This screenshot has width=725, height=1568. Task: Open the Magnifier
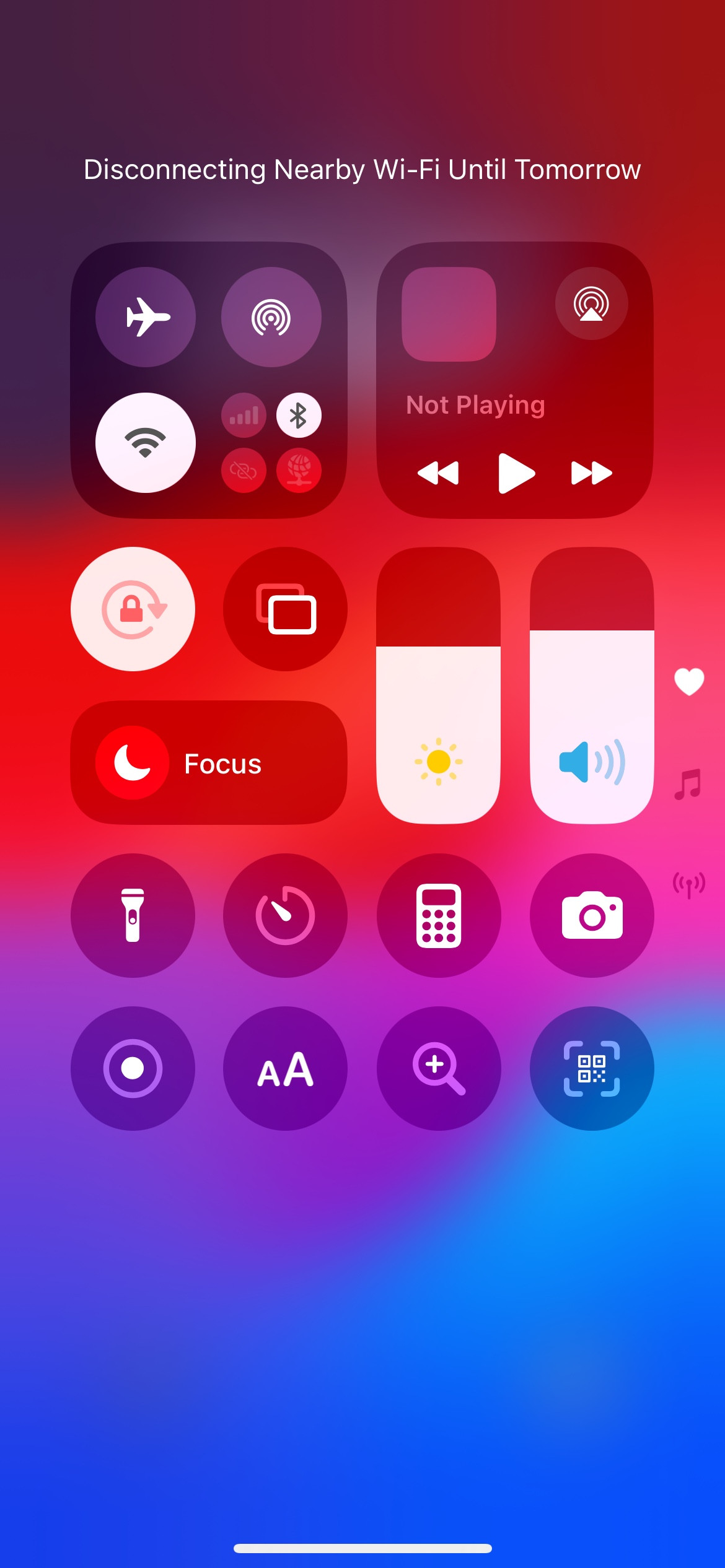(439, 1068)
